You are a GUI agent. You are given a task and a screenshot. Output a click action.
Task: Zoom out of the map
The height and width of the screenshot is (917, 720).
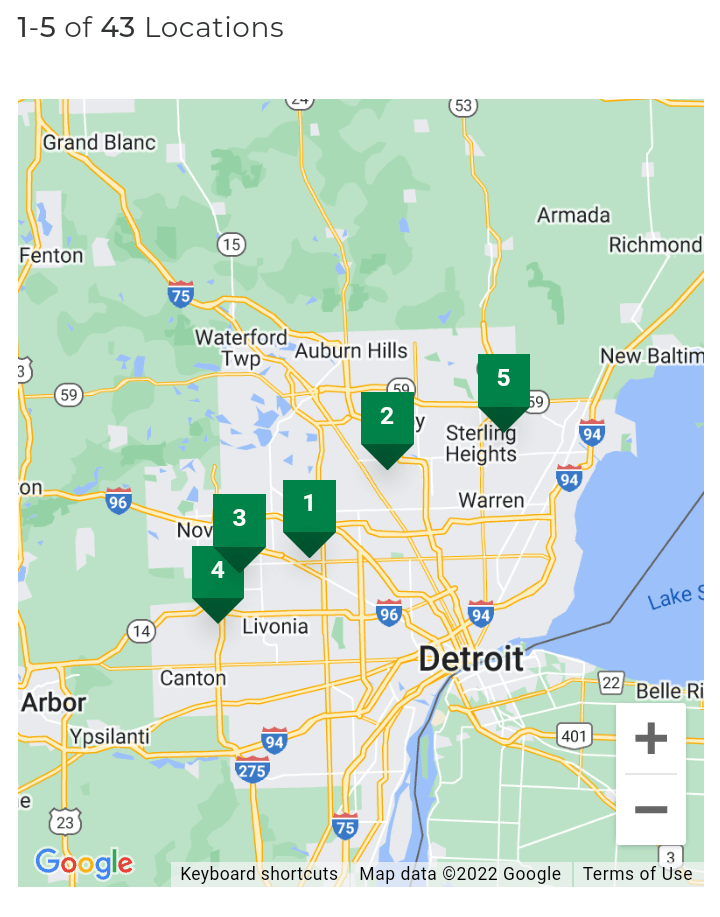pyautogui.click(x=651, y=809)
